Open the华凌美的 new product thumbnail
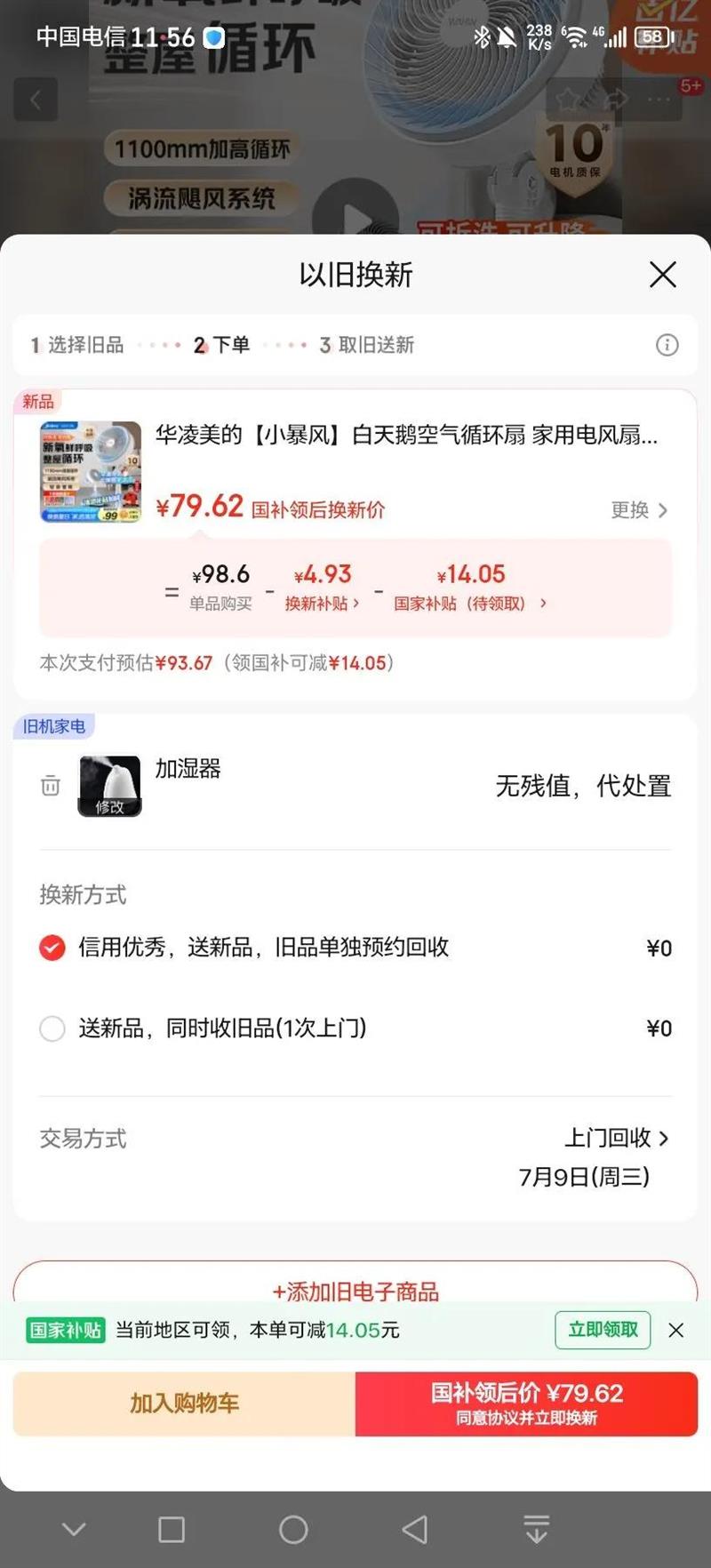This screenshot has width=711, height=1568. pos(91,471)
